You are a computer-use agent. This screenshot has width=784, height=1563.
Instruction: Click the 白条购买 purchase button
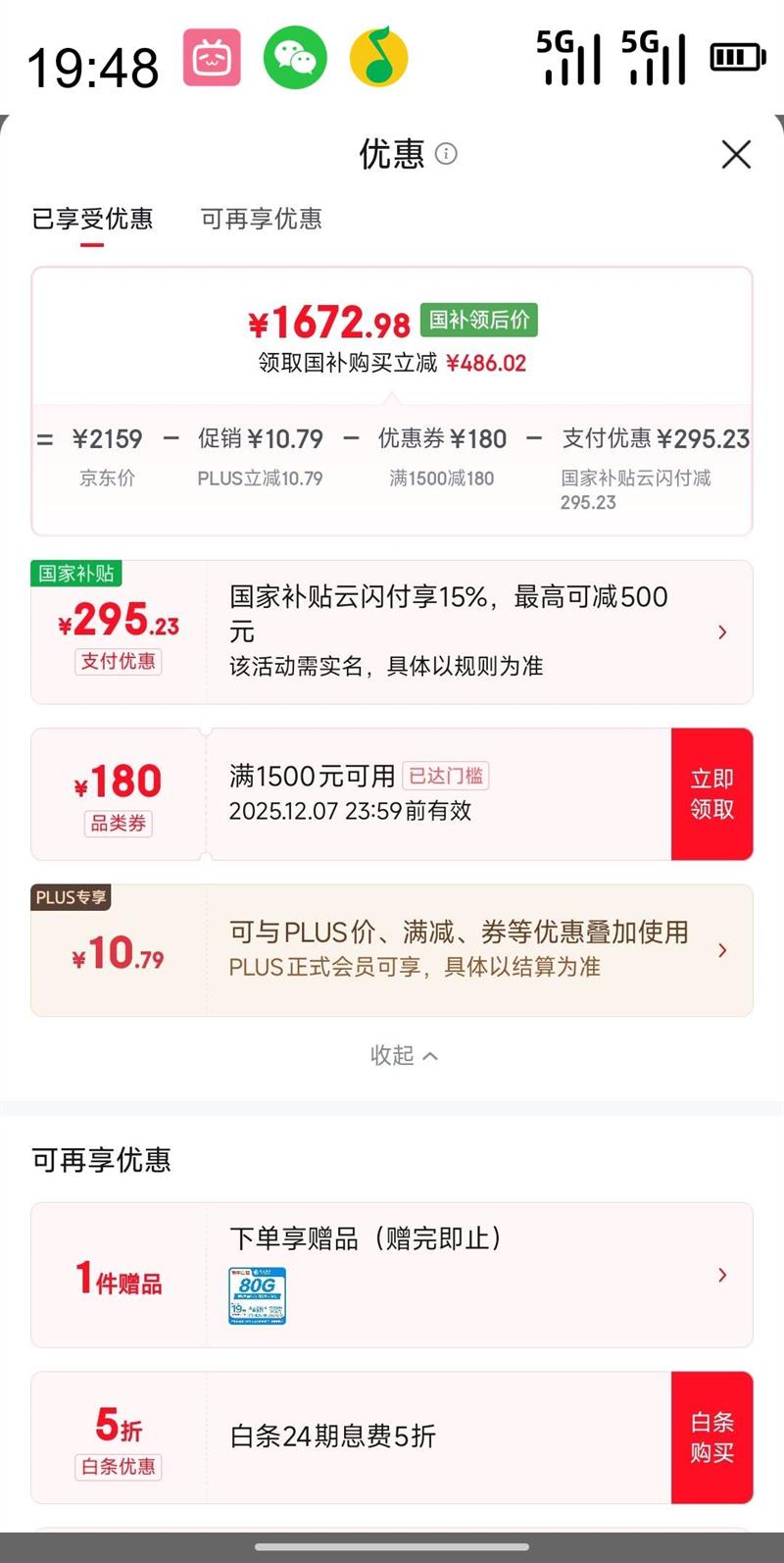[x=712, y=1437]
